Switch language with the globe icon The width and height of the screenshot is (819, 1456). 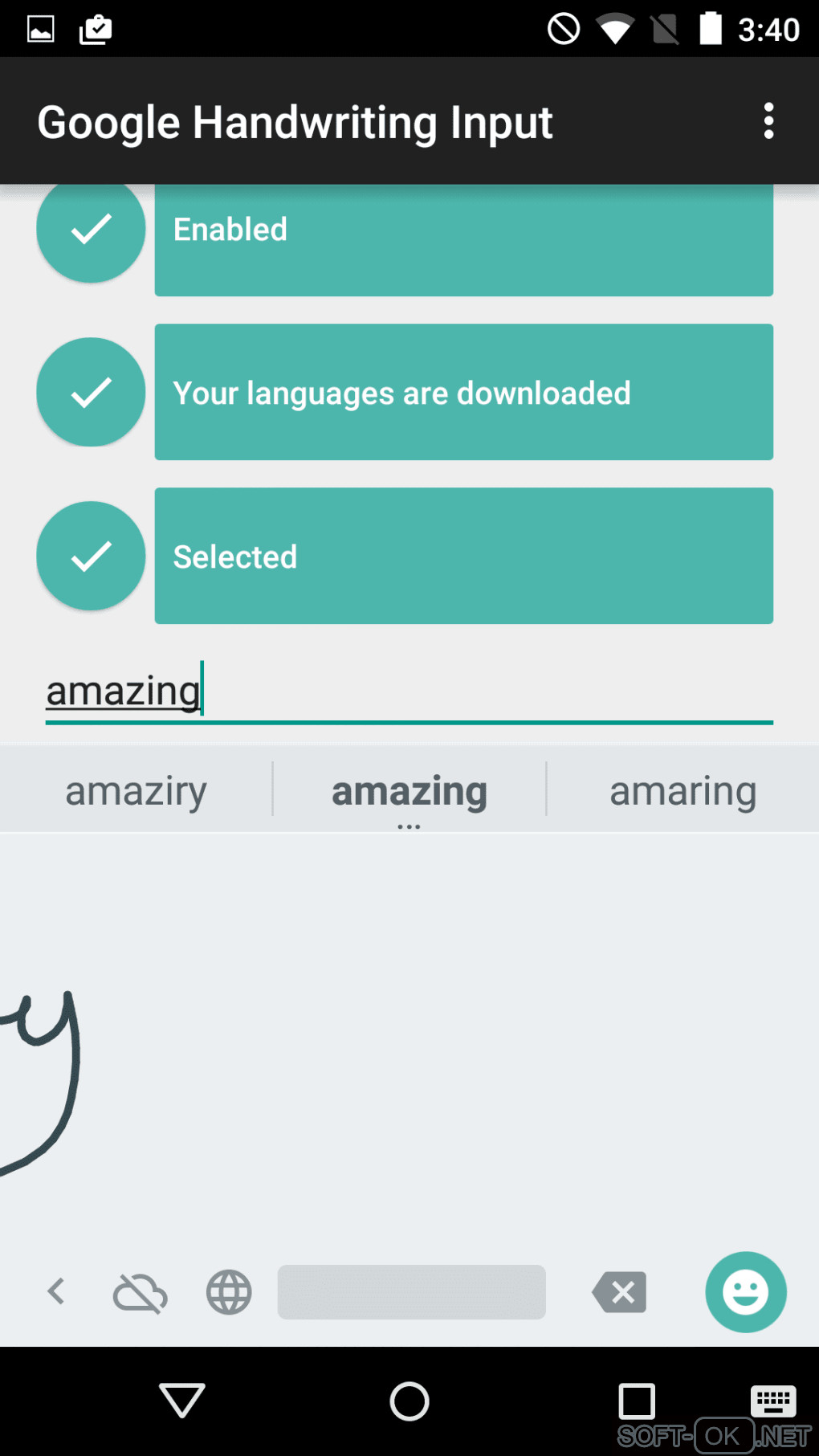click(x=229, y=1291)
